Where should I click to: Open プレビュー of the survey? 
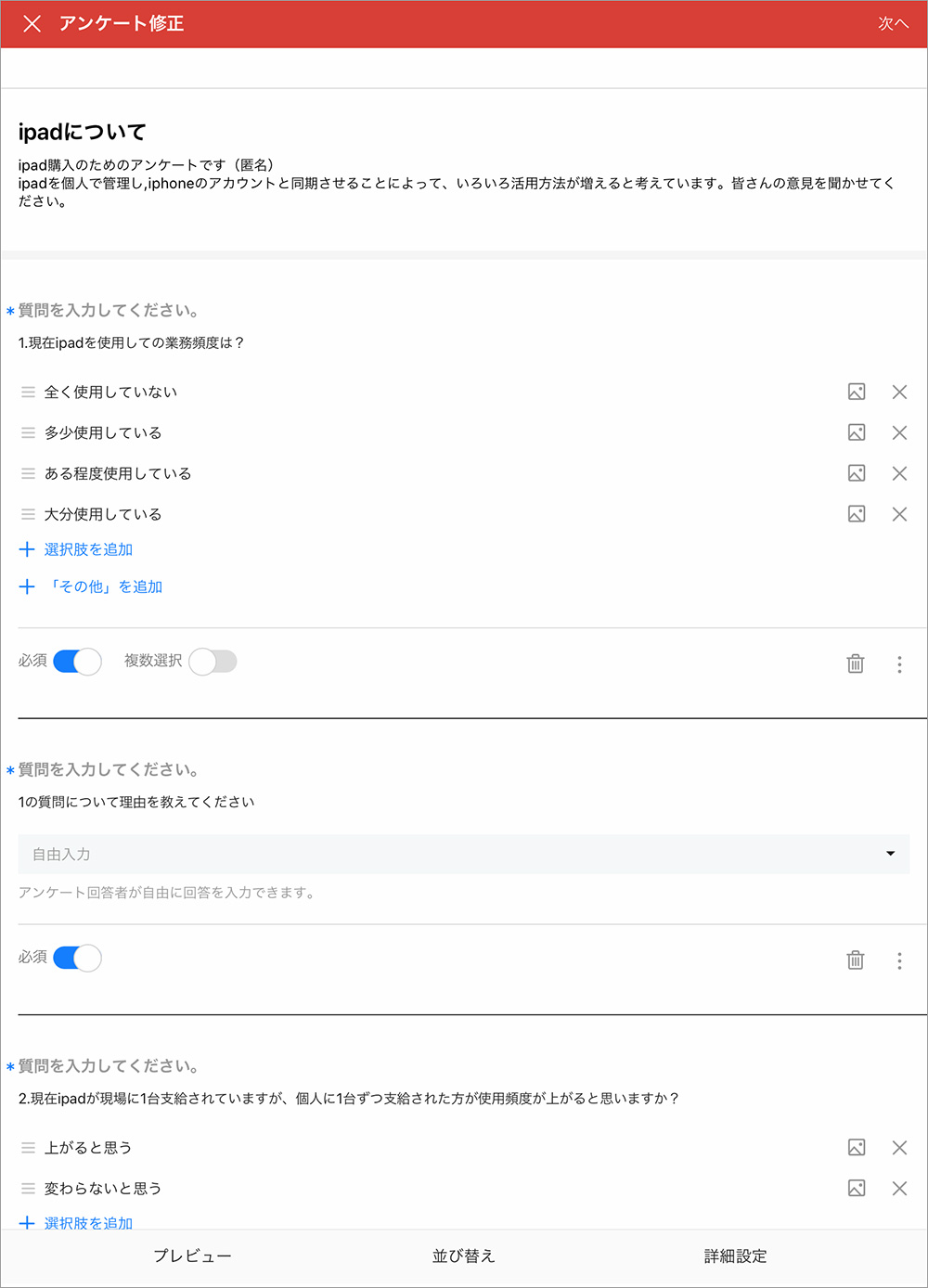pos(192,1256)
